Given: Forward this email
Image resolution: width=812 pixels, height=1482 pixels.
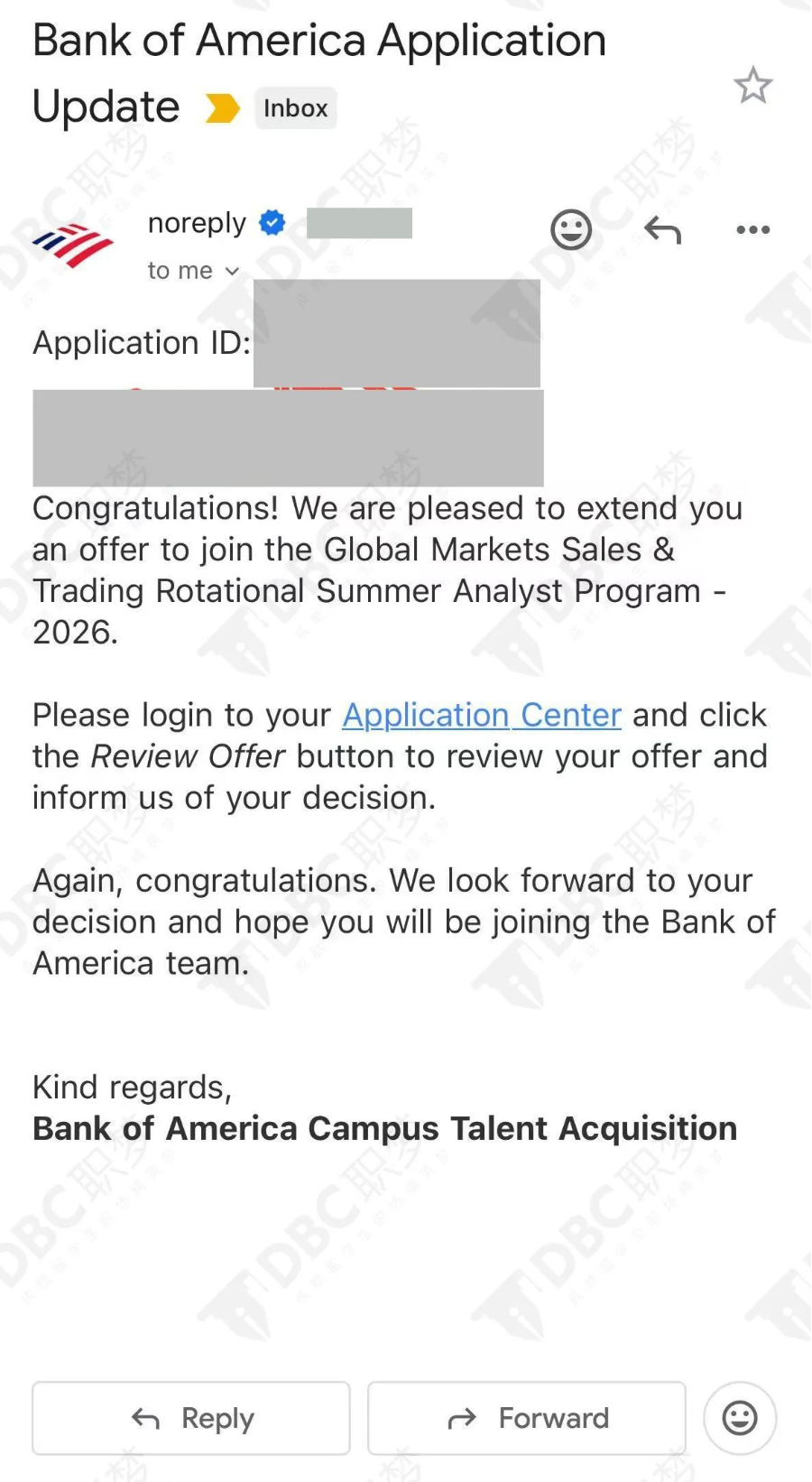Looking at the screenshot, I should [x=527, y=1418].
